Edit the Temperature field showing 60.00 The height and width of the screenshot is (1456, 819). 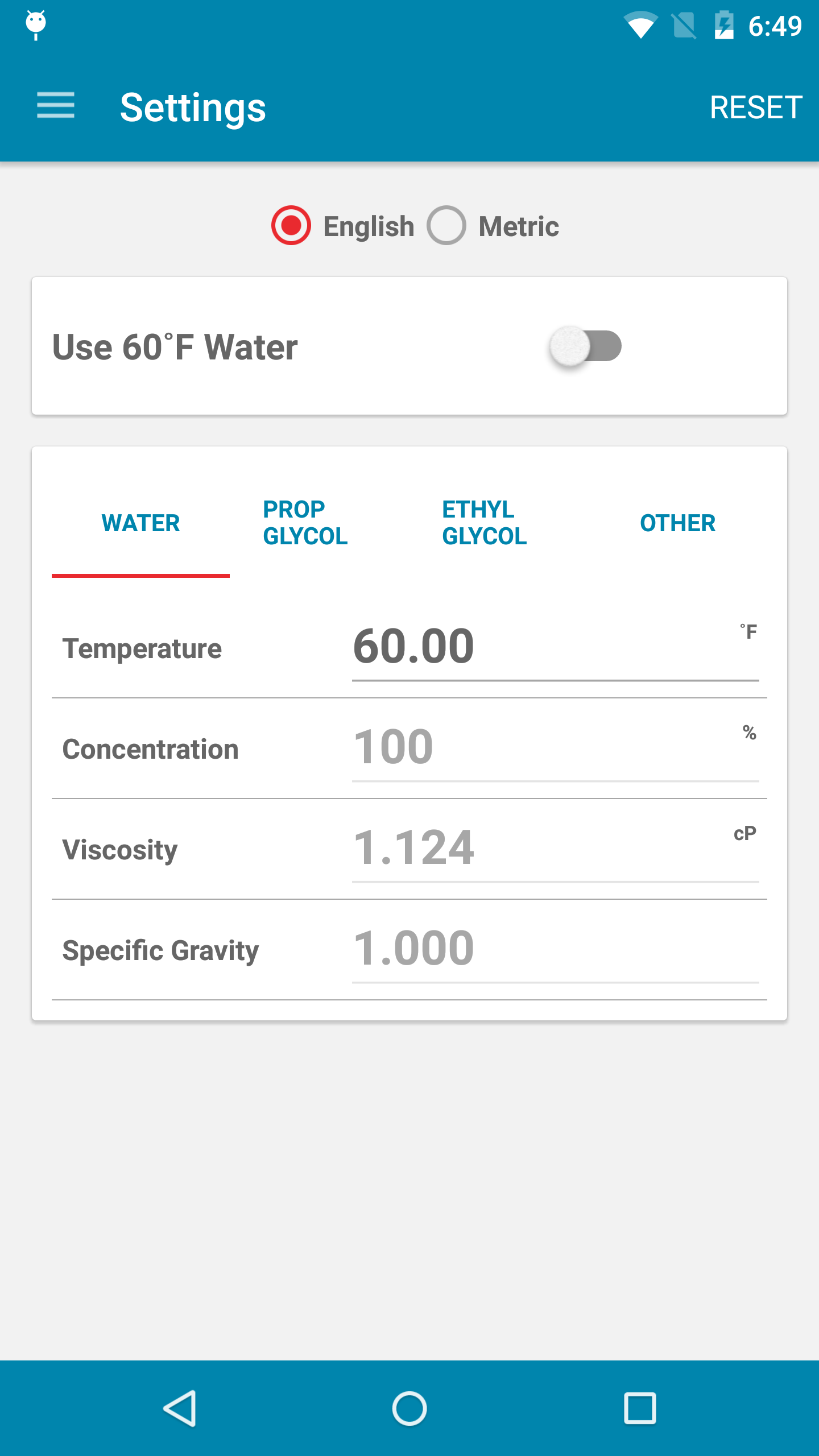click(555, 647)
